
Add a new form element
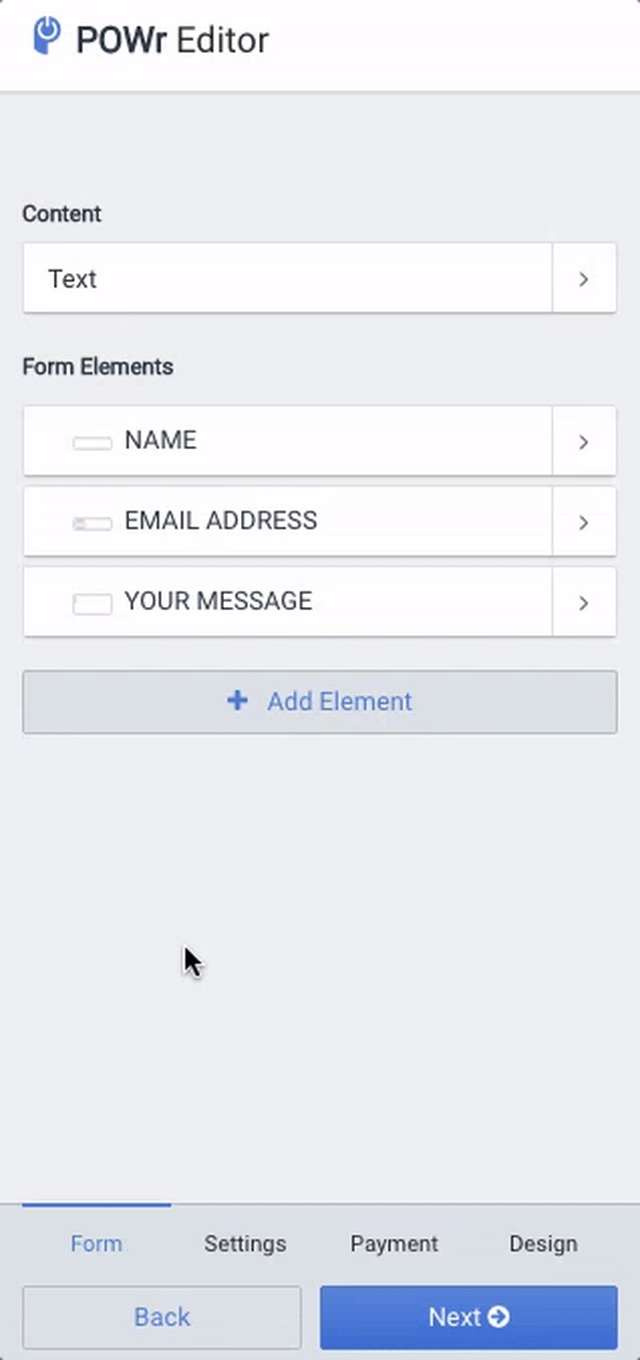coord(319,701)
